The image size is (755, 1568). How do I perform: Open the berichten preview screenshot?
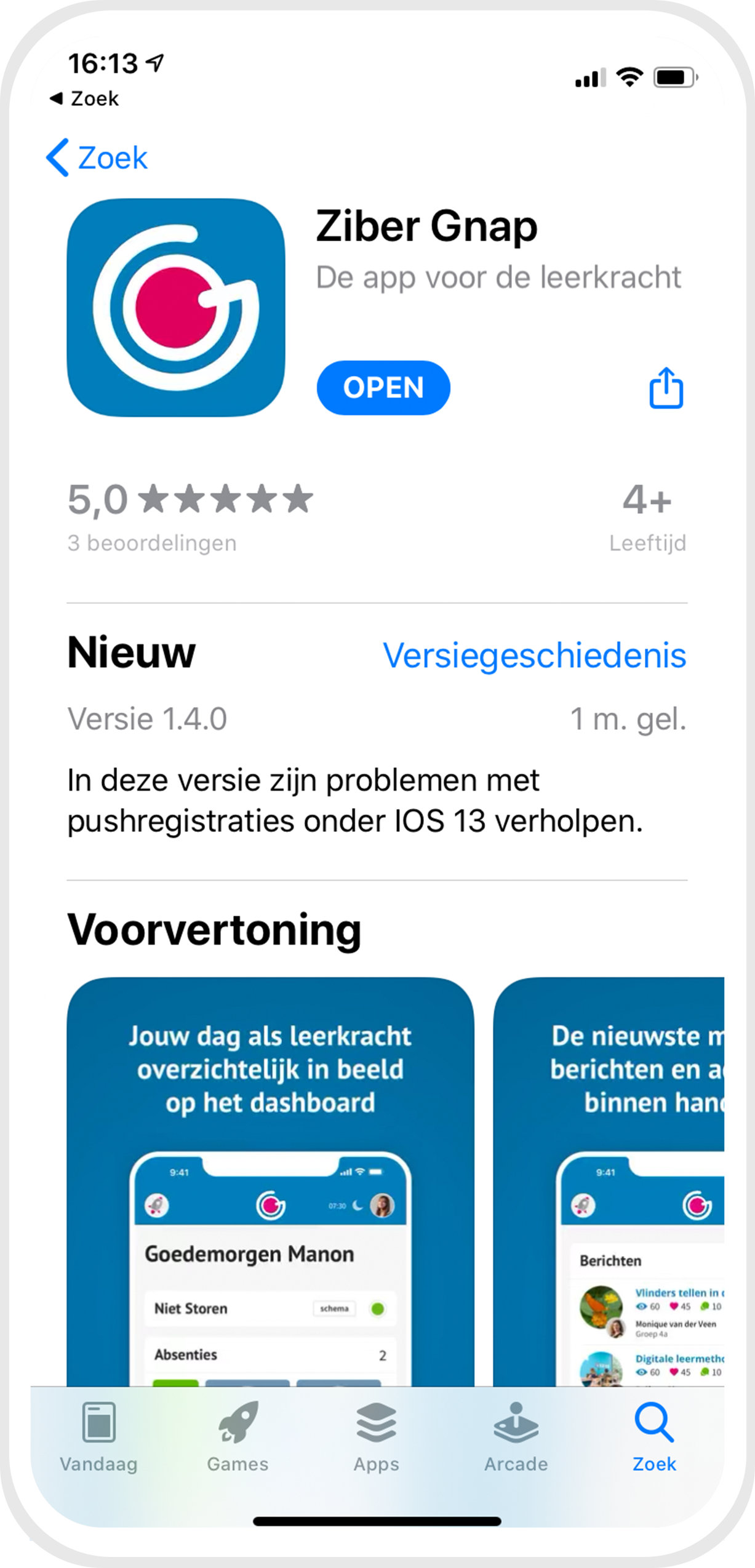point(609,1182)
